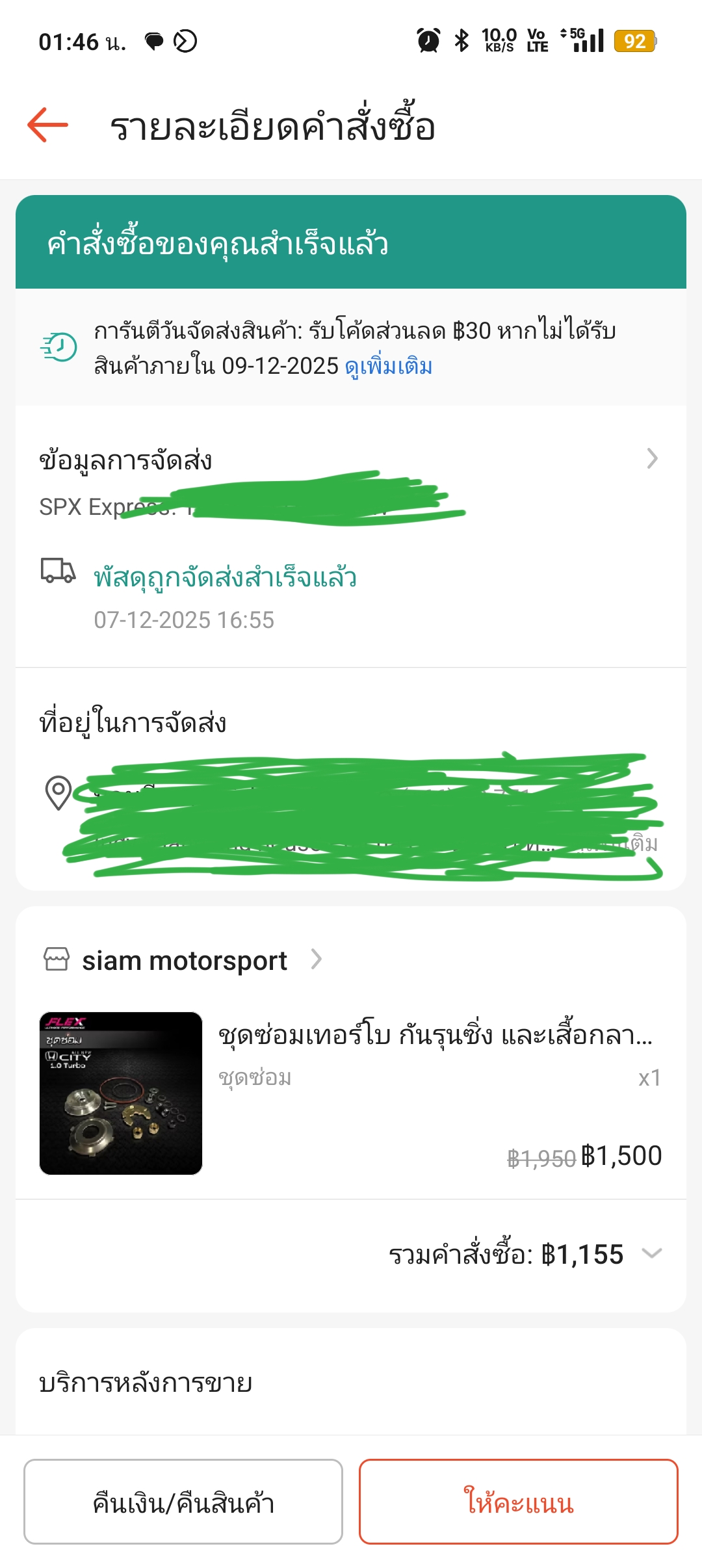Tap the คืนเงิน/คืนสินค้า button
702x1568 pixels.
point(183,1502)
